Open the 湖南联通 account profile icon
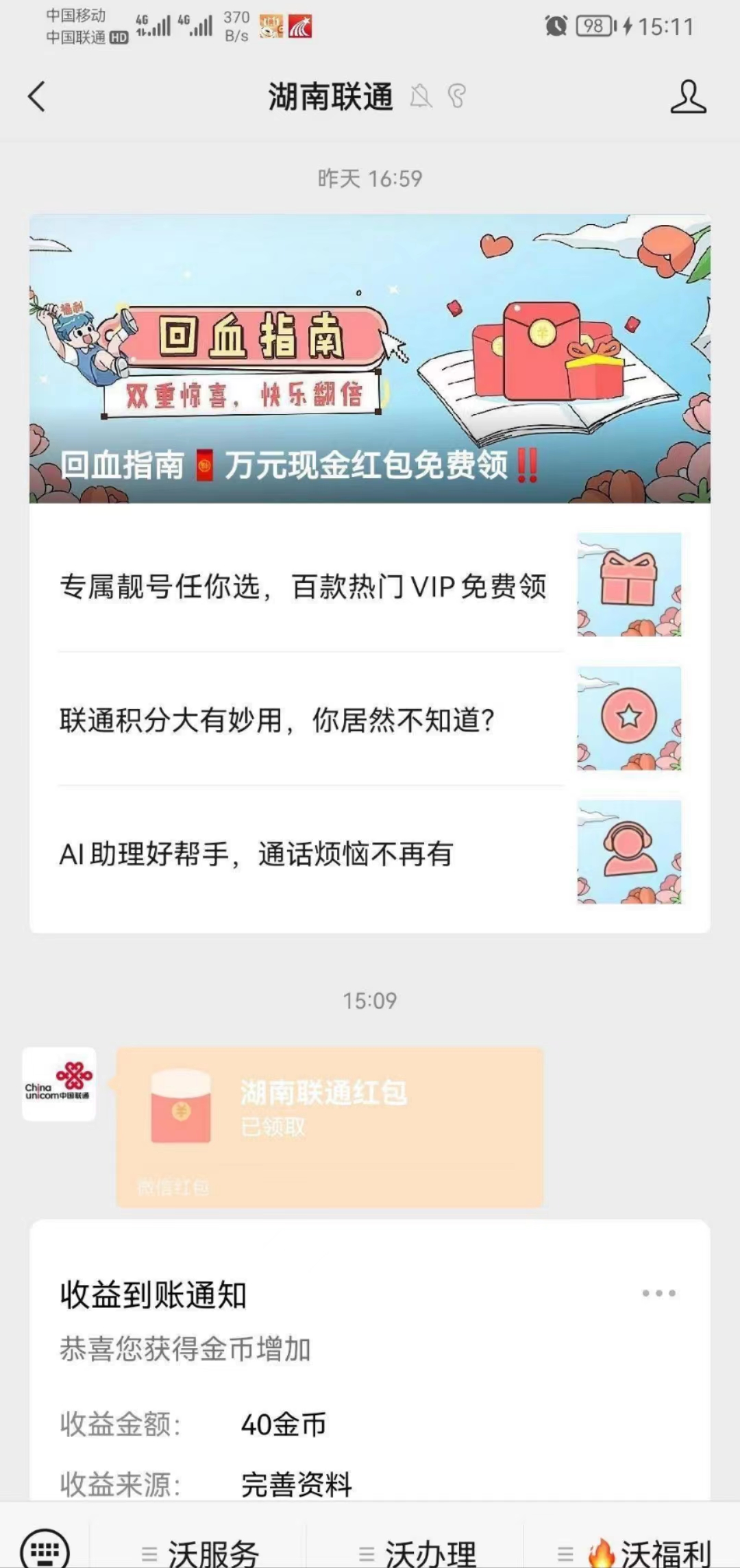Viewport: 740px width, 1568px height. click(x=687, y=97)
